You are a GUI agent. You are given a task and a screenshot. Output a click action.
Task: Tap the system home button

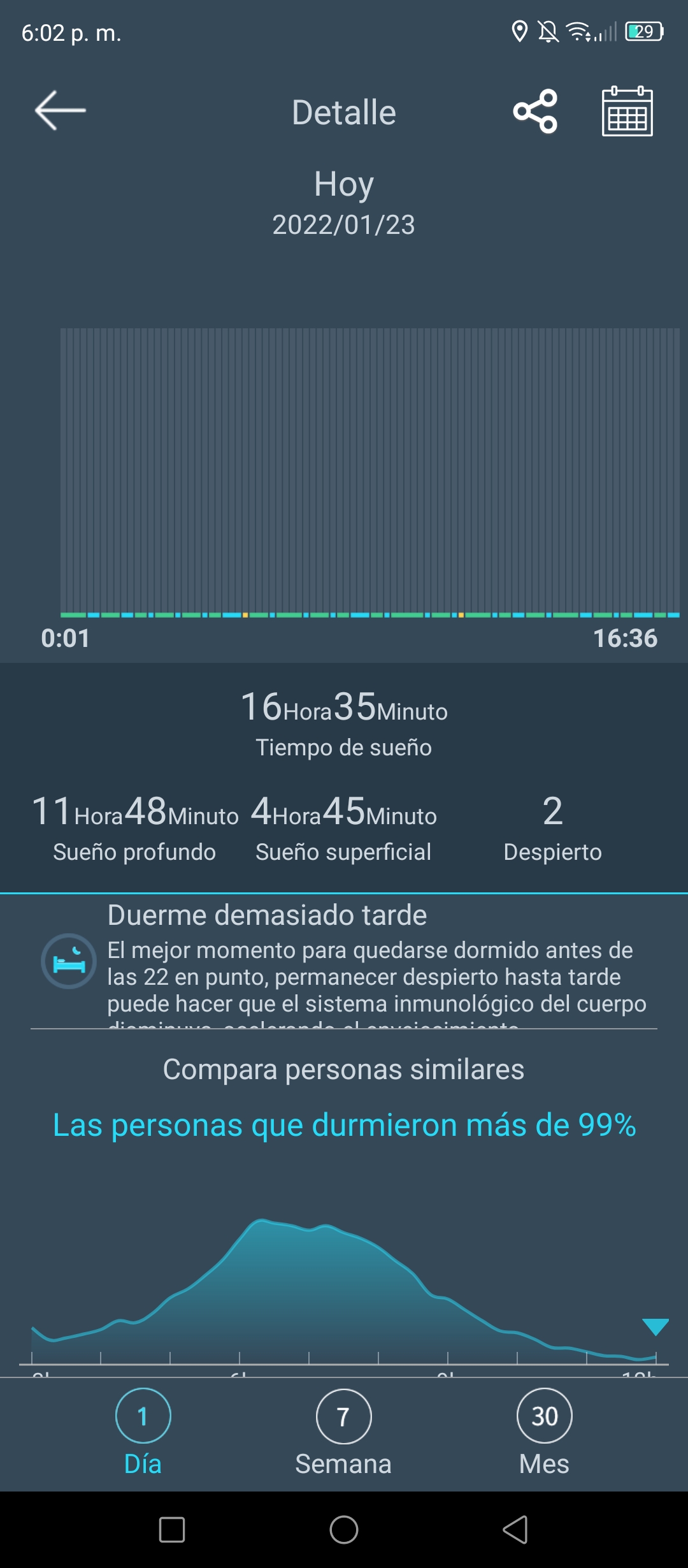coord(344,1530)
